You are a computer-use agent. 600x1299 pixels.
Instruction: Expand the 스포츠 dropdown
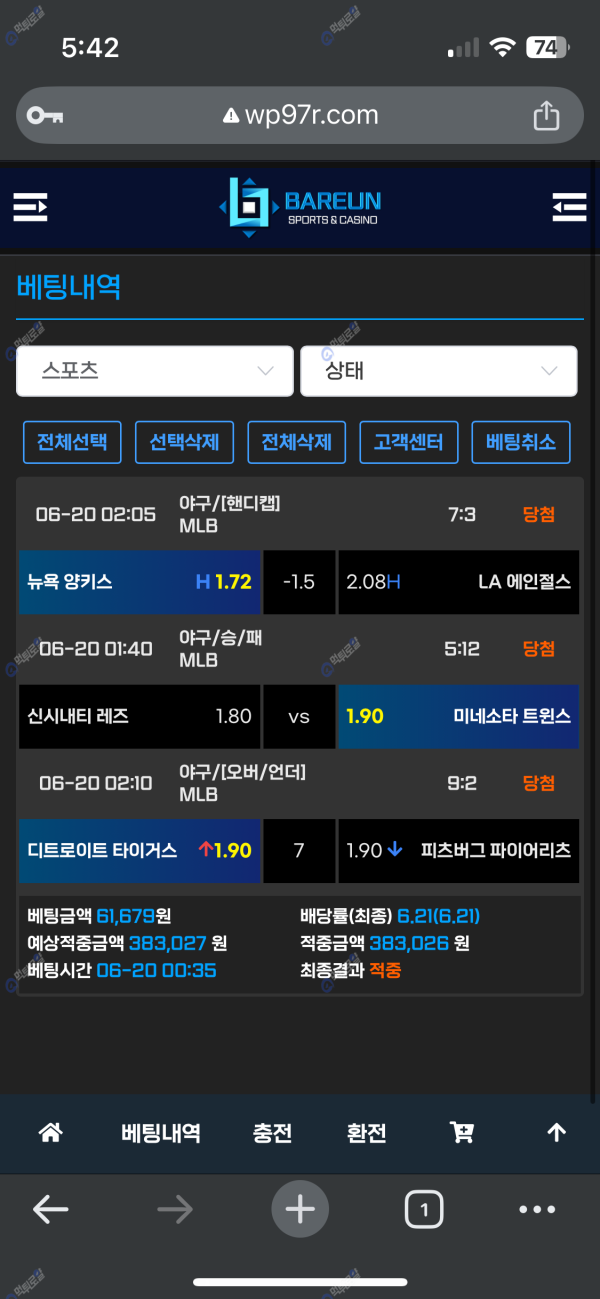click(155, 371)
